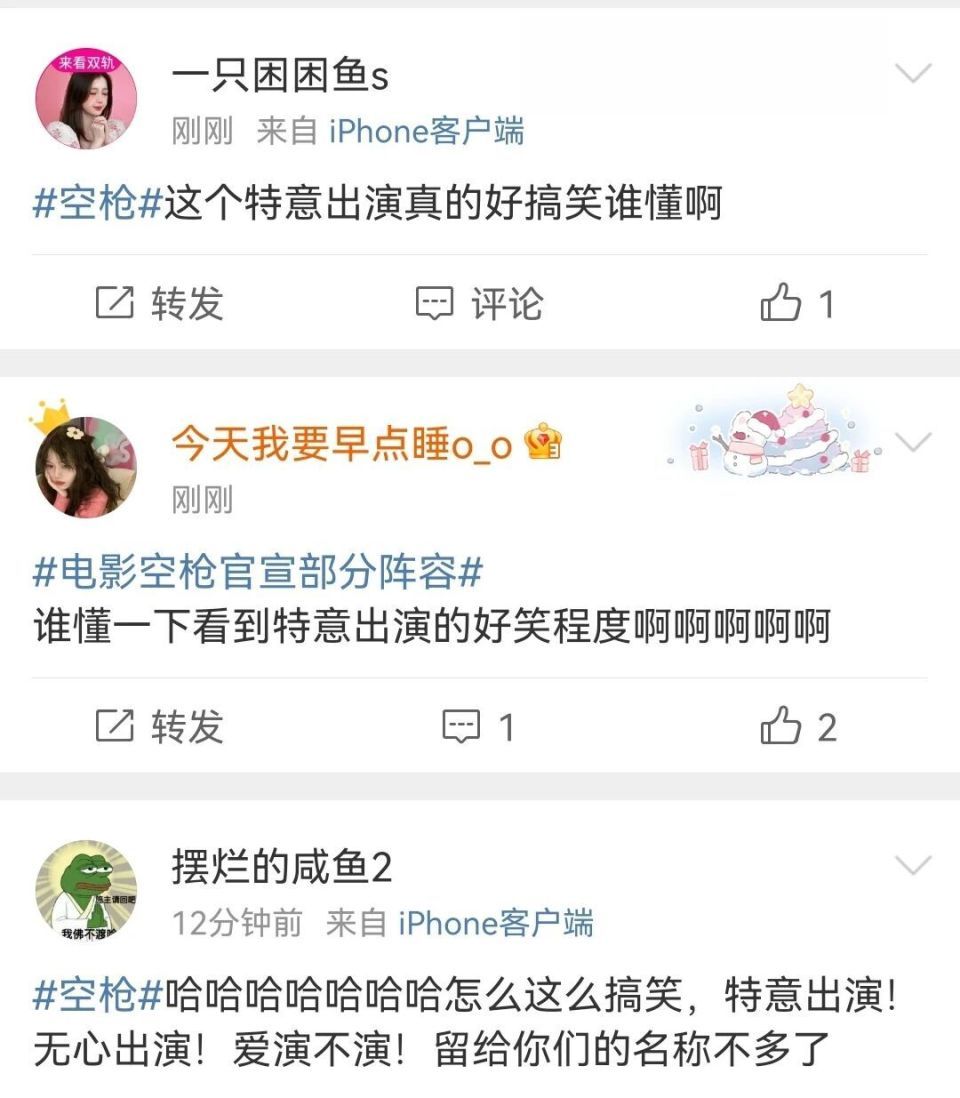Open the Pepe frog avatar of 摆烂的咸鱼2
Screen dimensions: 960x1098
point(86,893)
